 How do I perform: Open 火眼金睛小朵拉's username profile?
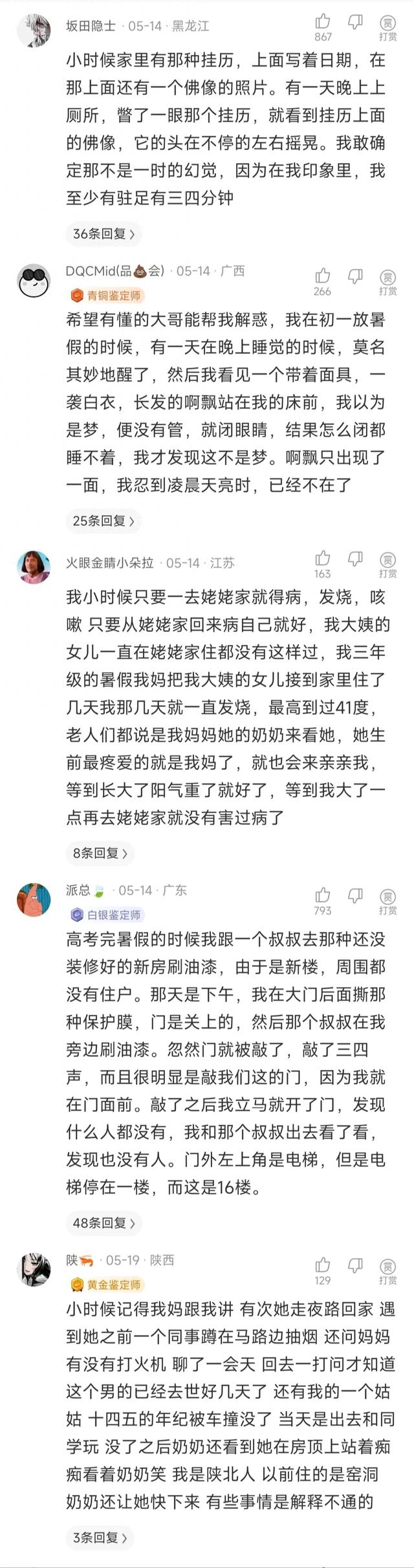point(110,563)
